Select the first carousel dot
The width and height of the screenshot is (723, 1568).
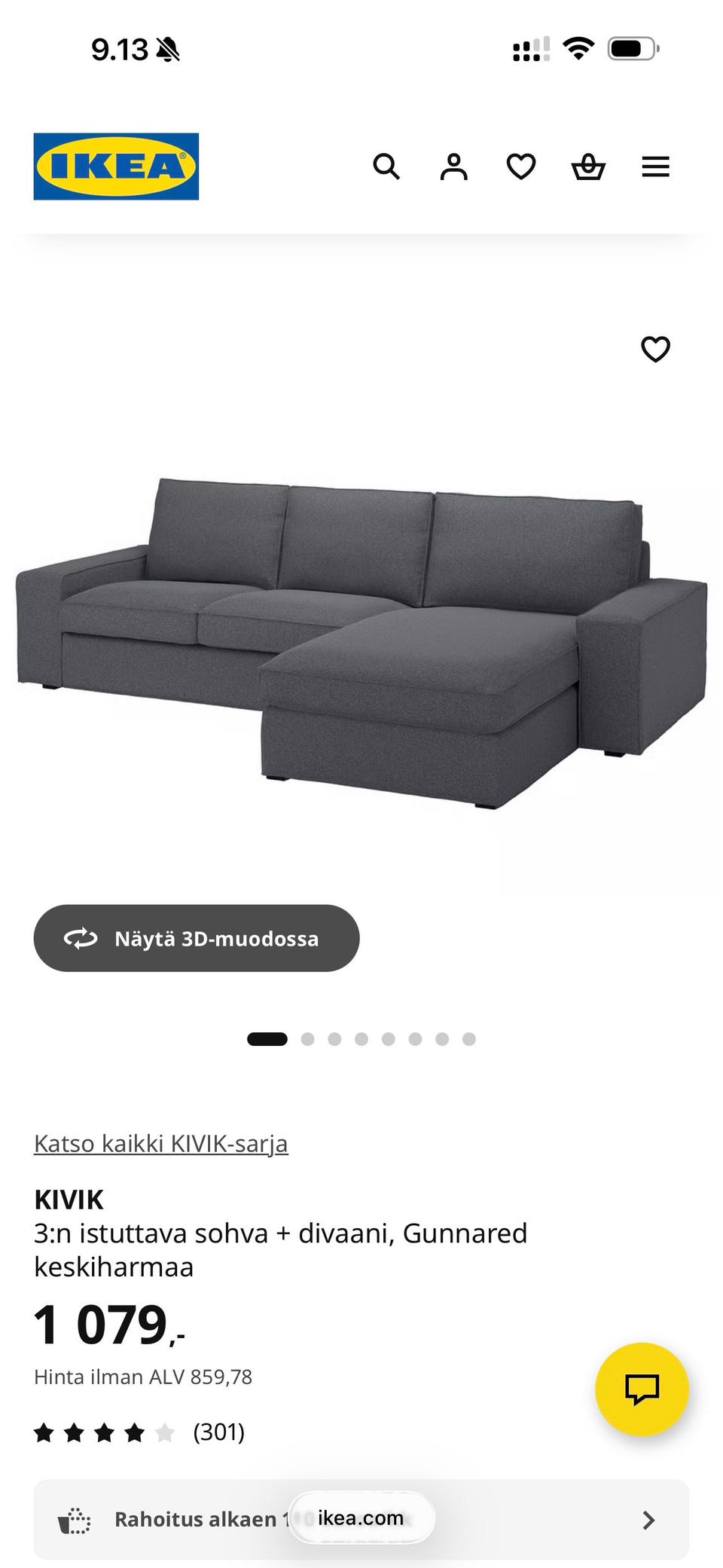click(267, 1038)
